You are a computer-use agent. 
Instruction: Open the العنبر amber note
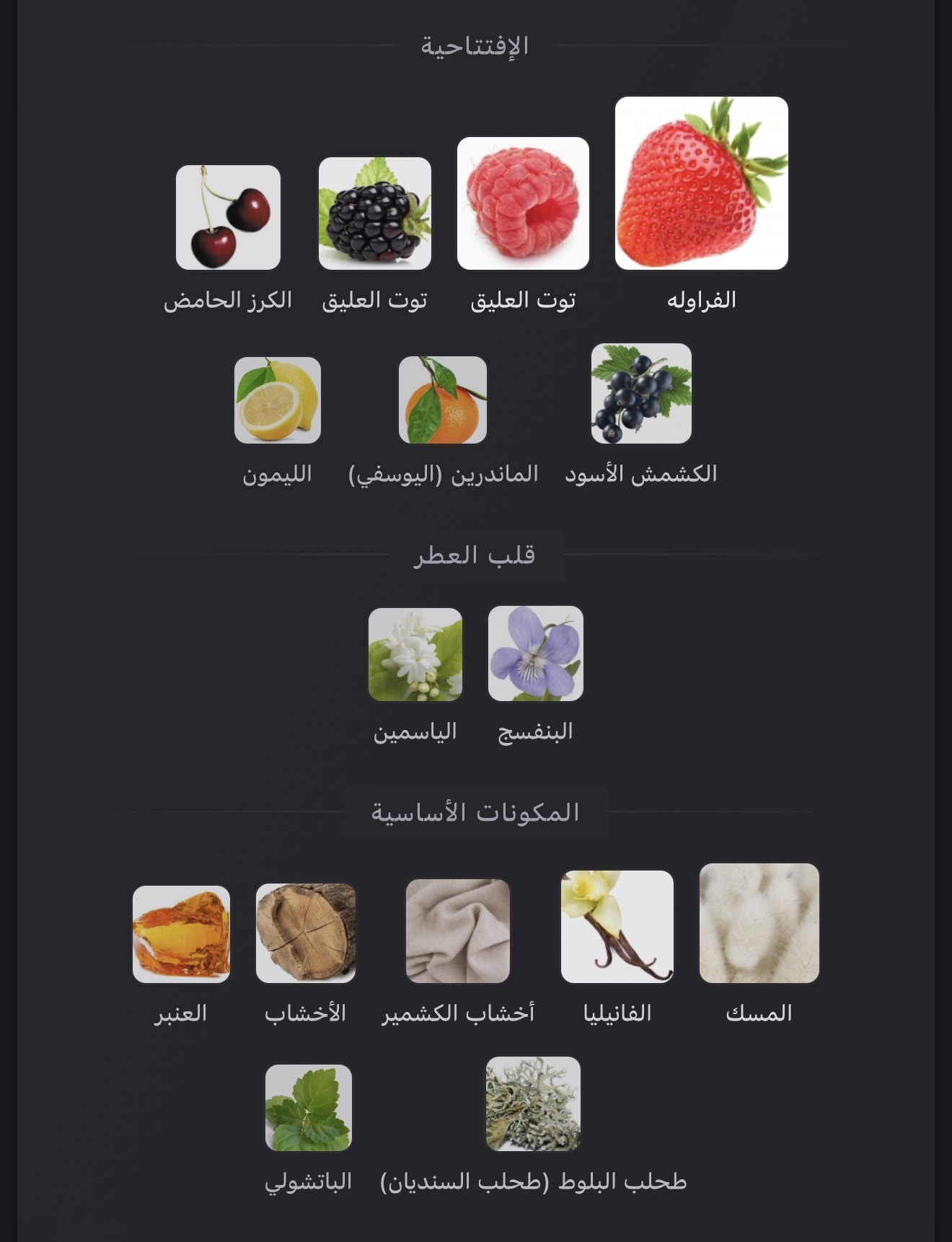click(x=181, y=934)
